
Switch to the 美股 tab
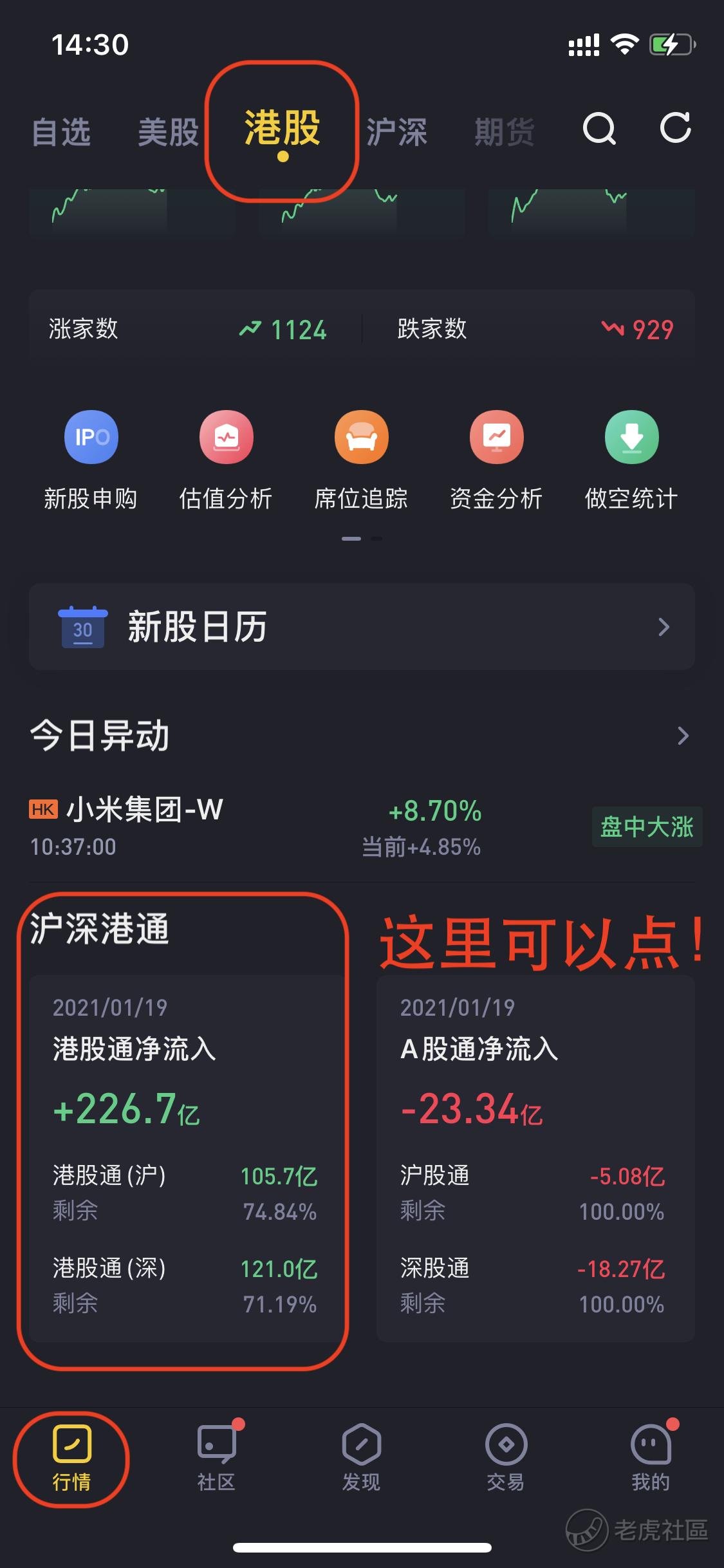[169, 132]
